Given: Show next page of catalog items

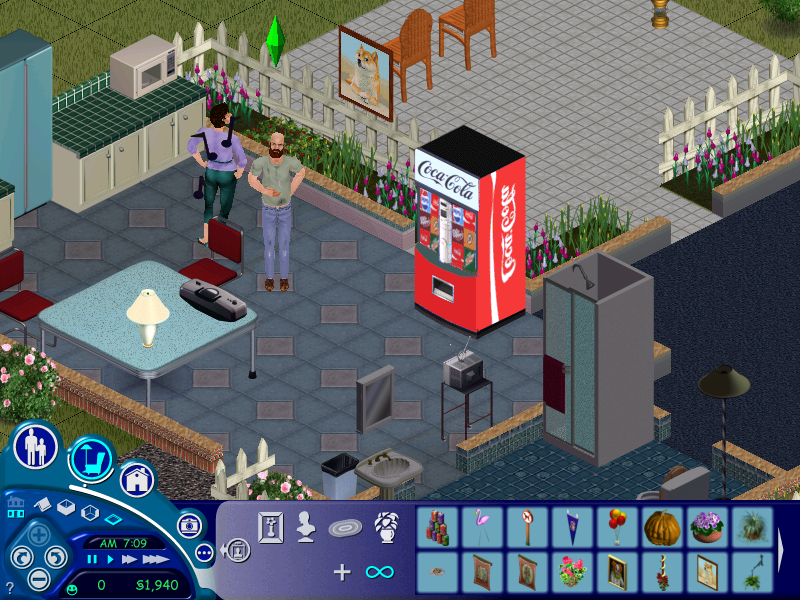Looking at the screenshot, I should (x=781, y=550).
